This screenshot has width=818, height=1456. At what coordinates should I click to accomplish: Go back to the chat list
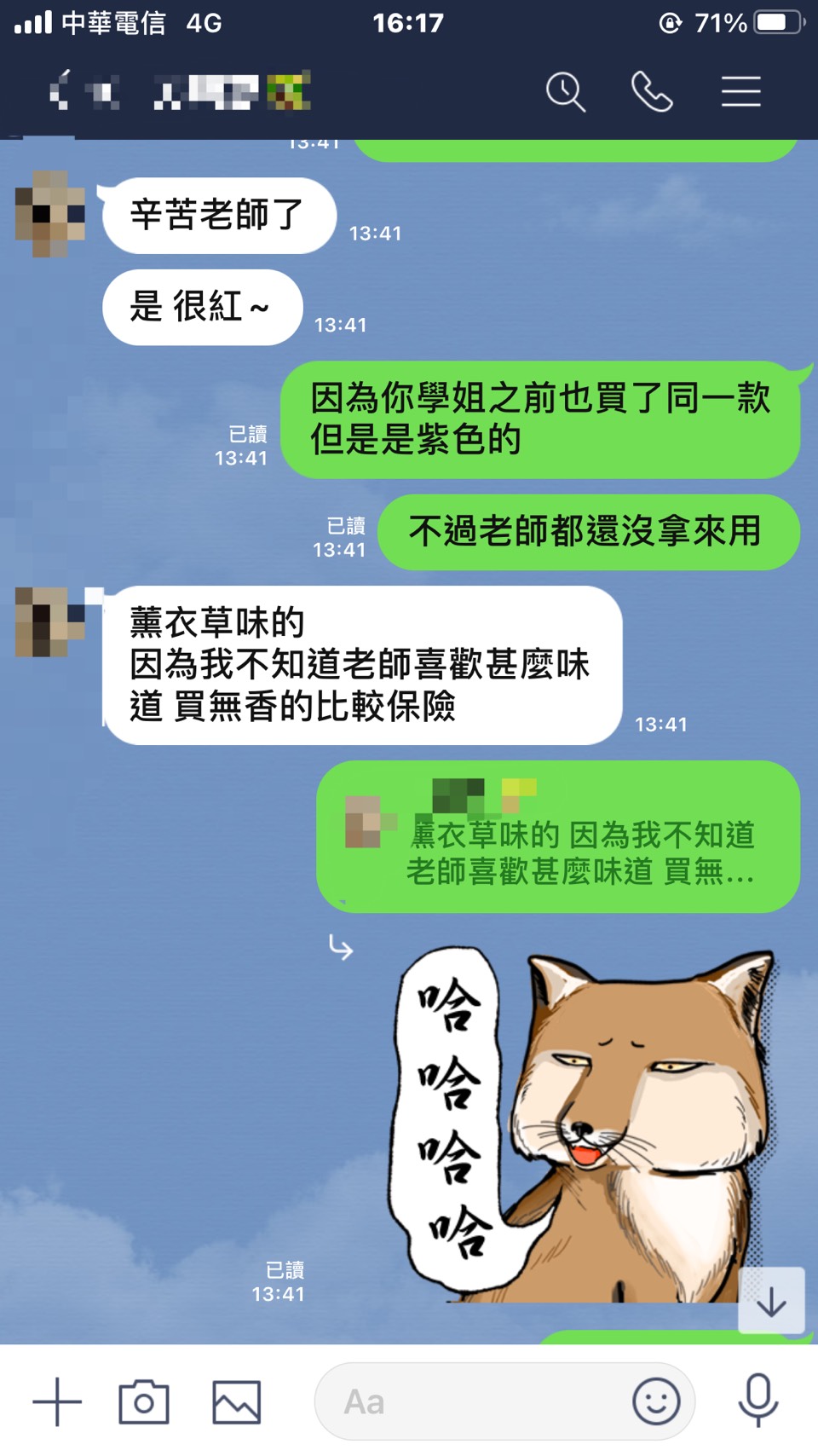[60, 90]
